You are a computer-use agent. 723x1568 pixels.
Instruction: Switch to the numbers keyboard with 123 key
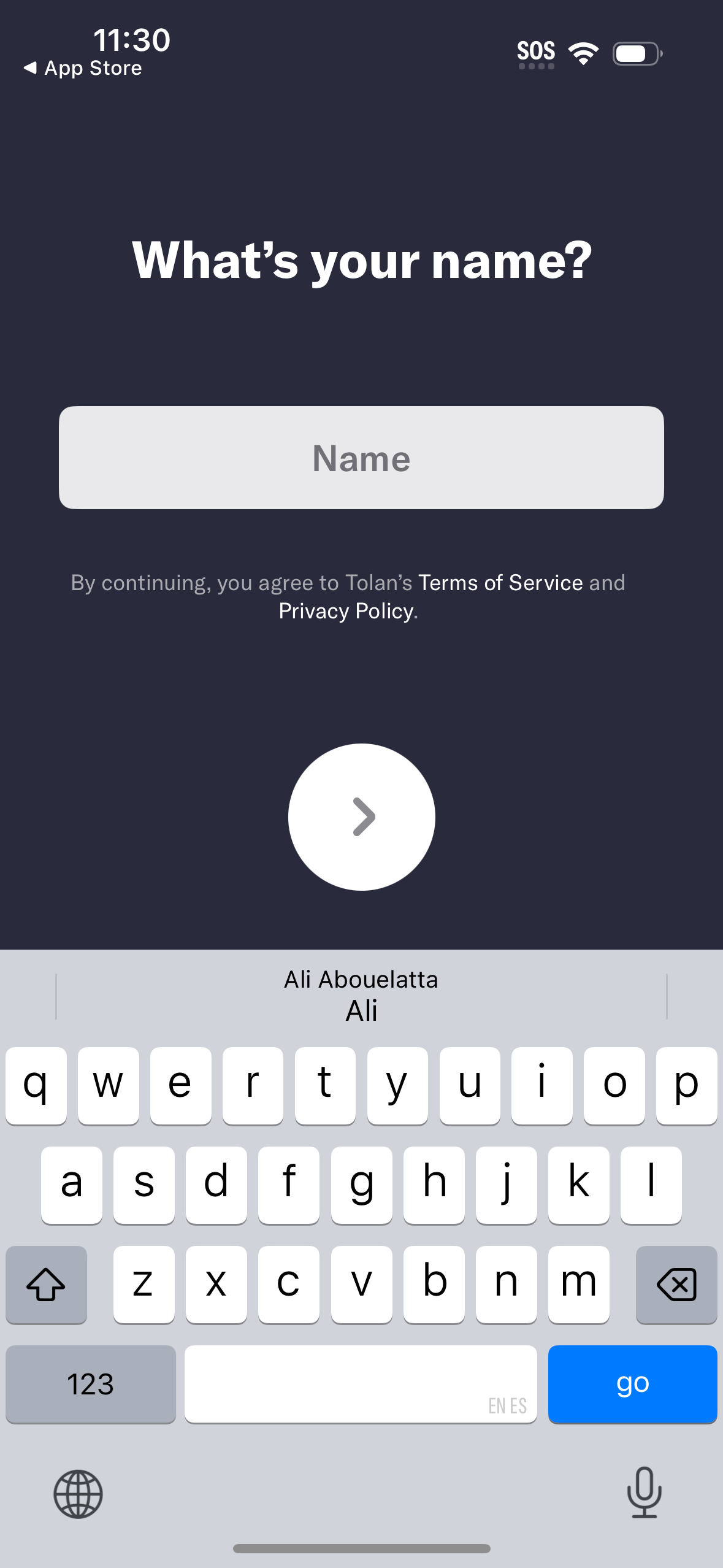pos(90,1385)
